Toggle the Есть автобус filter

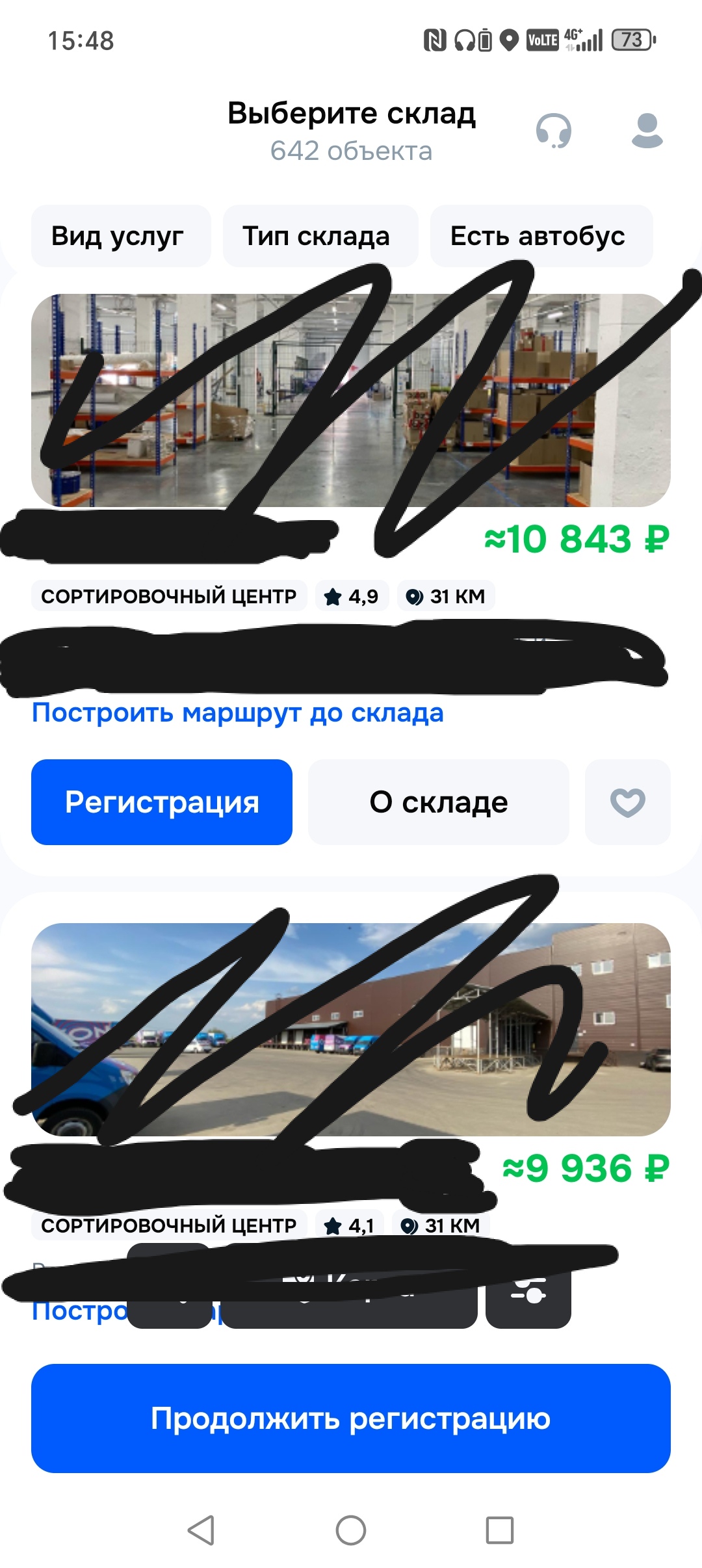[x=541, y=236]
